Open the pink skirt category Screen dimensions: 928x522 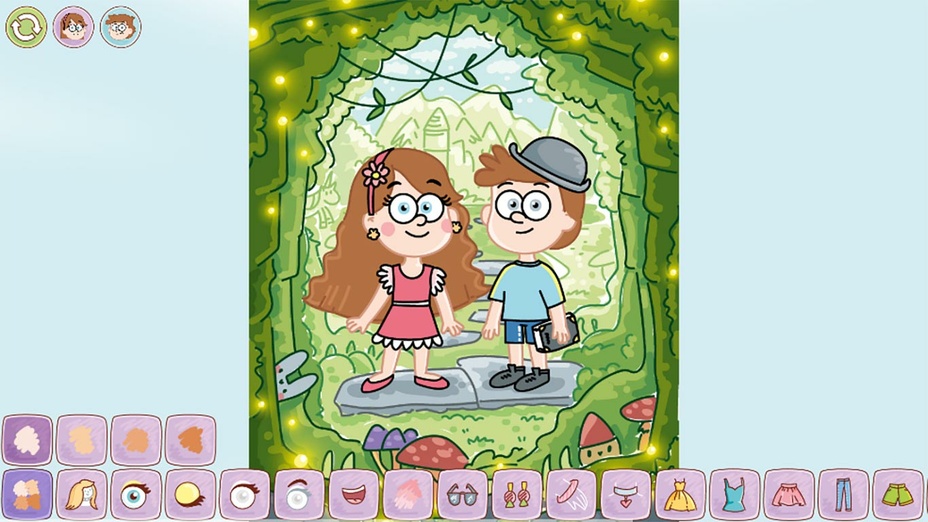coord(789,495)
